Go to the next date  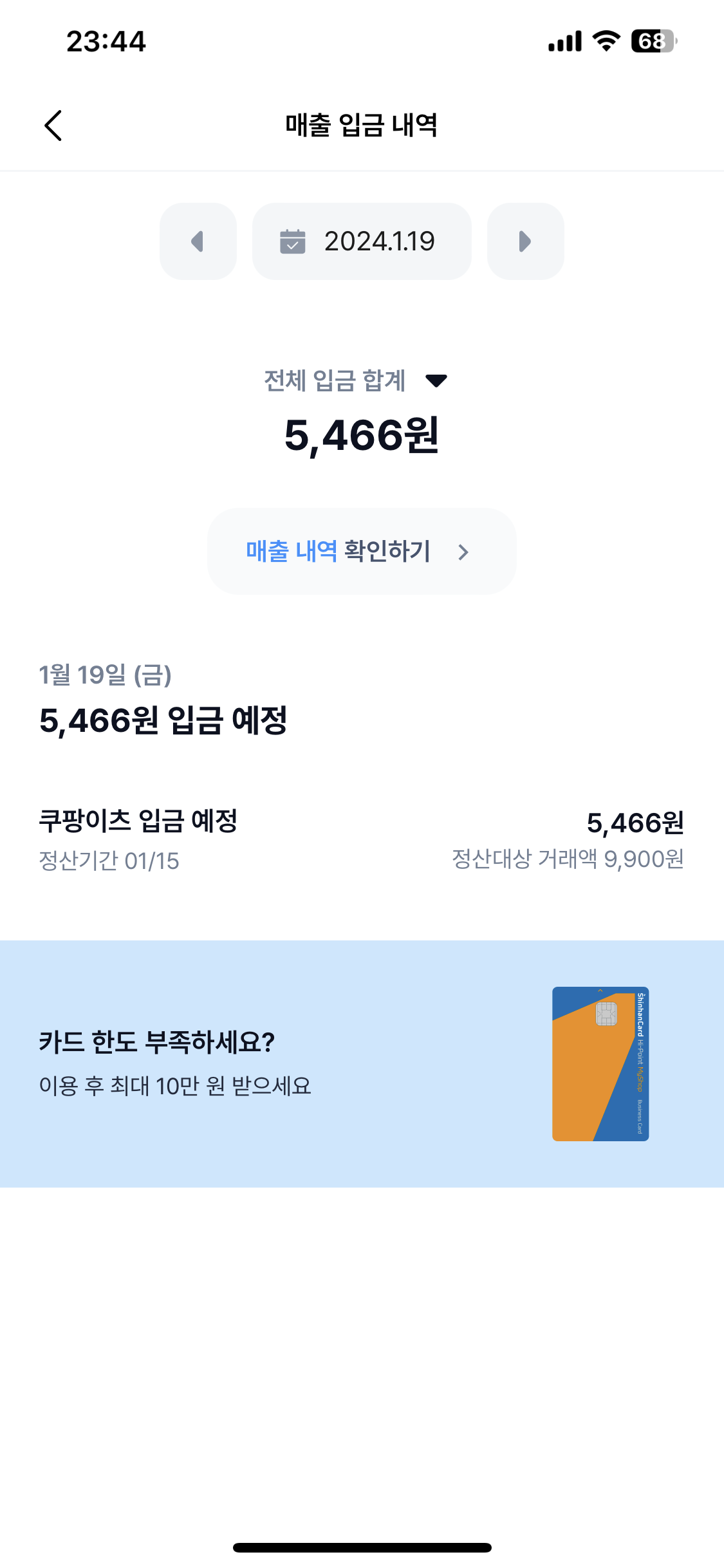(525, 241)
